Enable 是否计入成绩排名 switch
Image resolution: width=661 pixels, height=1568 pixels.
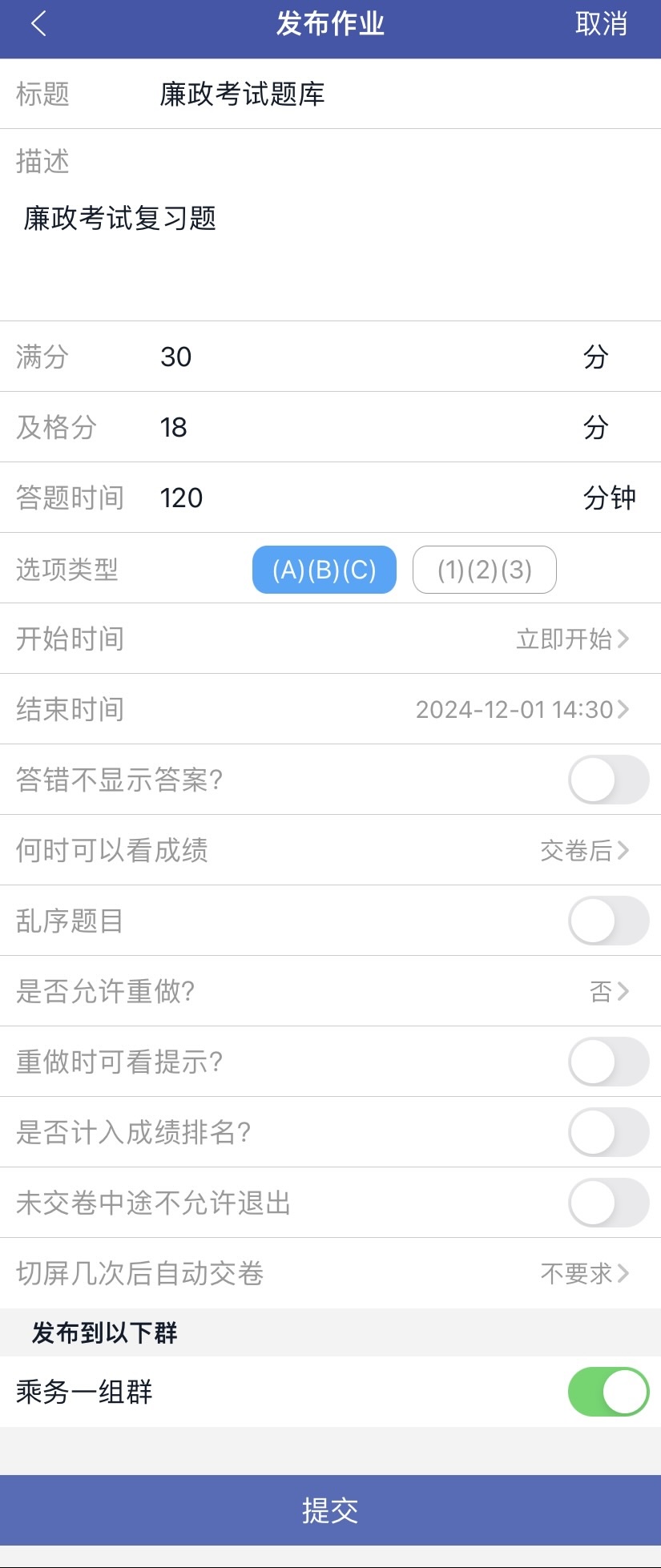click(608, 1132)
